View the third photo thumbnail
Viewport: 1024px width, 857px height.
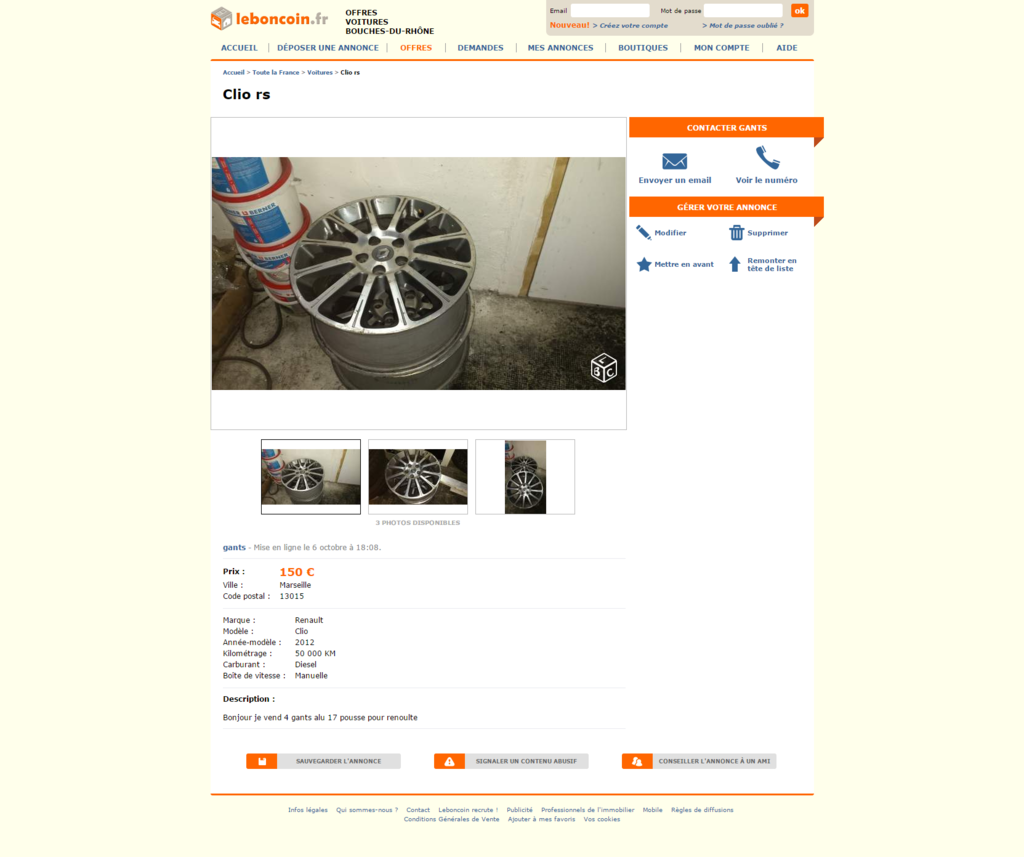tap(525, 477)
